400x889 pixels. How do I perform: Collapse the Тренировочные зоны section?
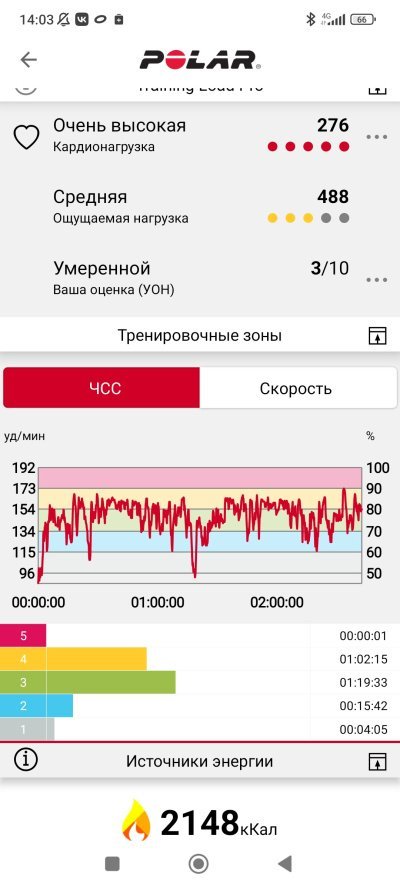click(377, 336)
